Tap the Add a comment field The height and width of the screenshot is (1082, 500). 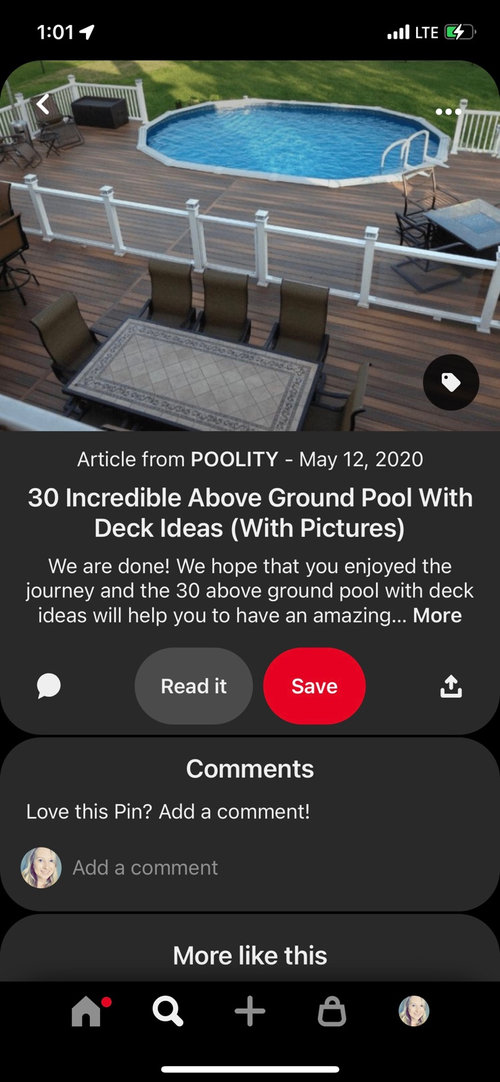[x=250, y=867]
